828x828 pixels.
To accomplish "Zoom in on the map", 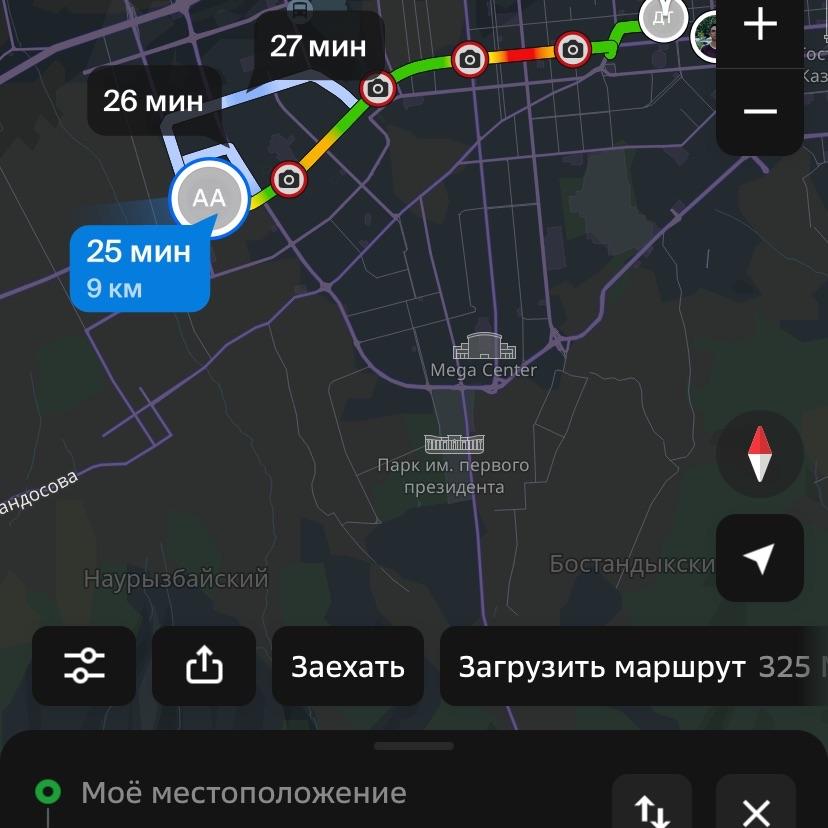I will pyautogui.click(x=760, y=25).
